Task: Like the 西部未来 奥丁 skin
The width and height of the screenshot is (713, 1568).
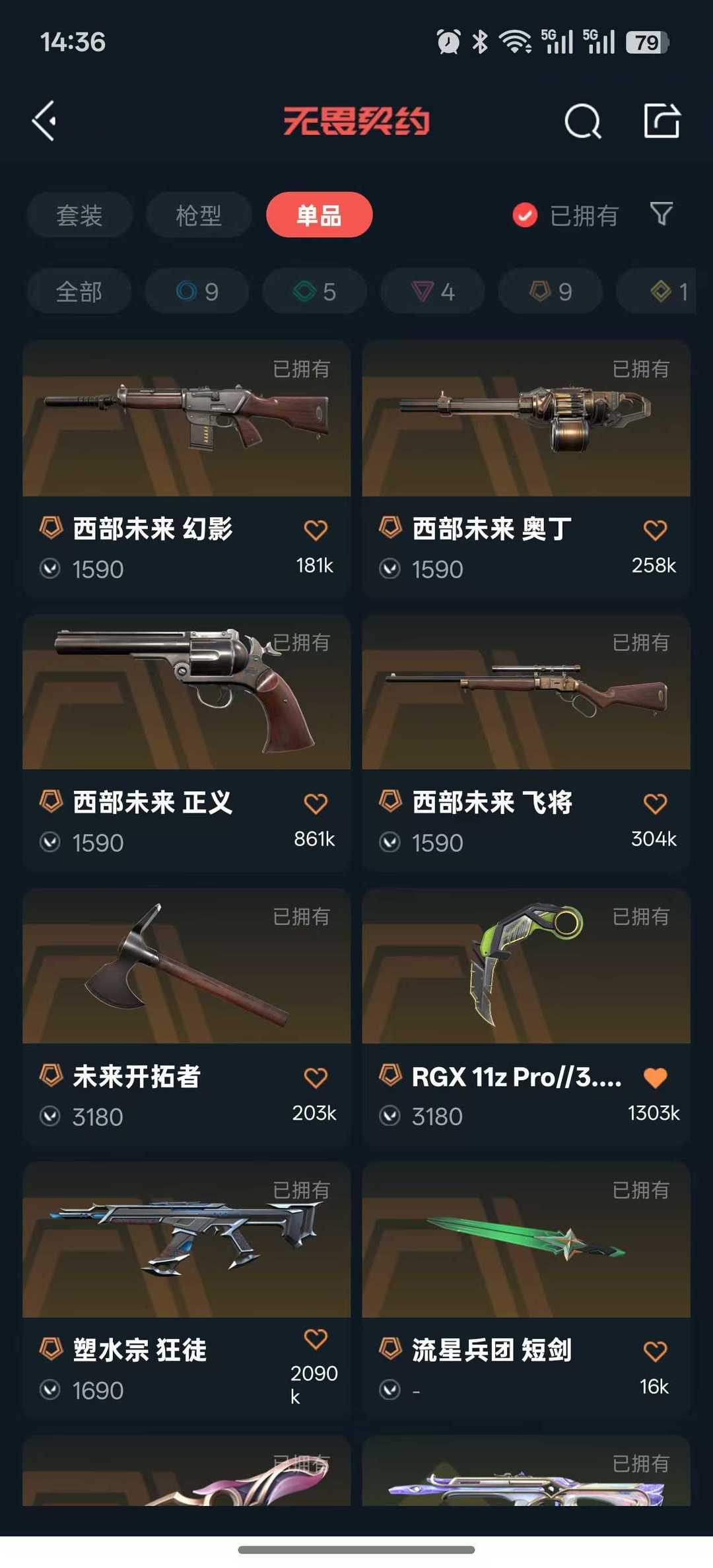Action: click(655, 530)
